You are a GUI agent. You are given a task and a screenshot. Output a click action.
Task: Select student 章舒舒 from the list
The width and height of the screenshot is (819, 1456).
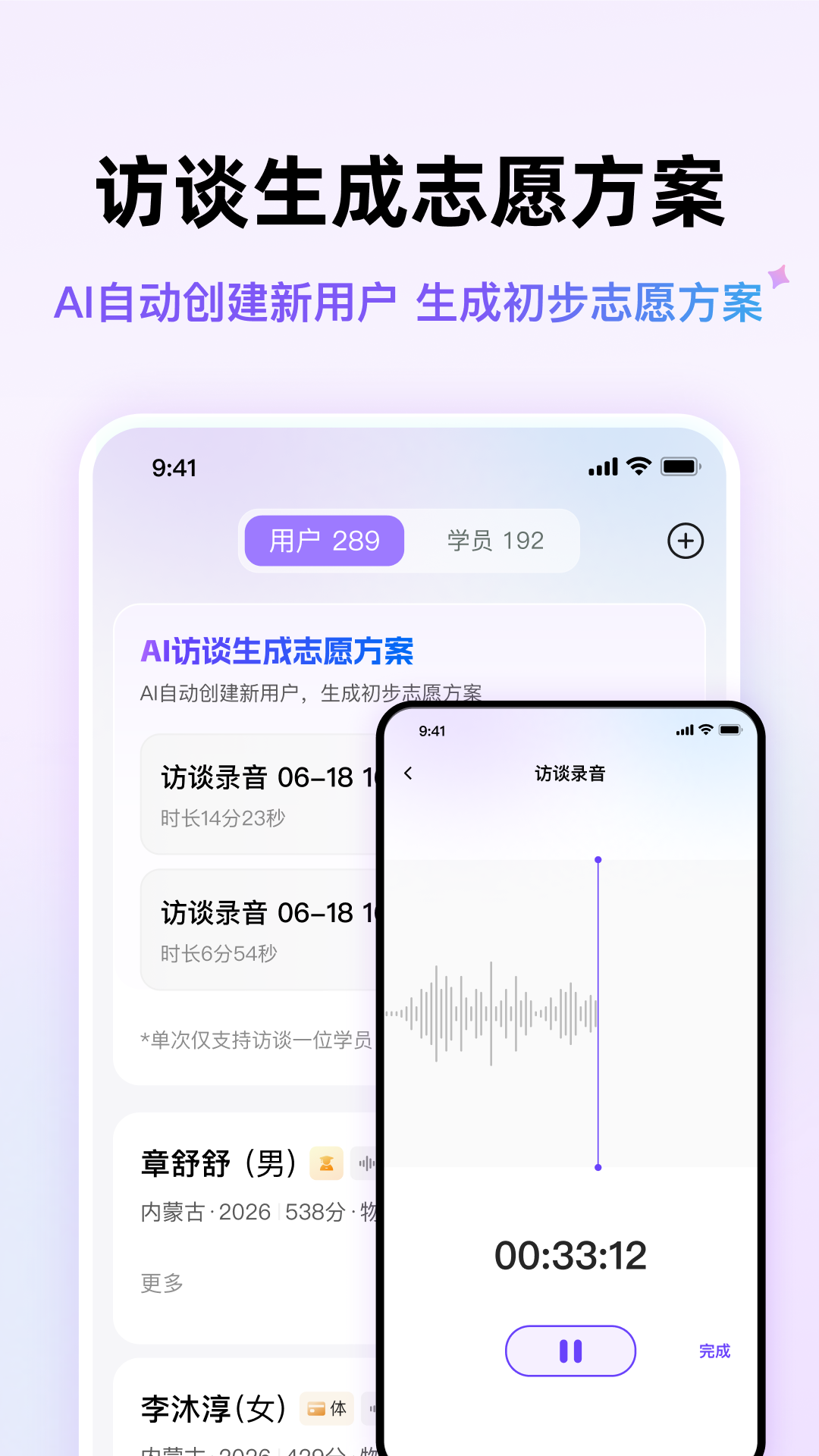[216, 1163]
